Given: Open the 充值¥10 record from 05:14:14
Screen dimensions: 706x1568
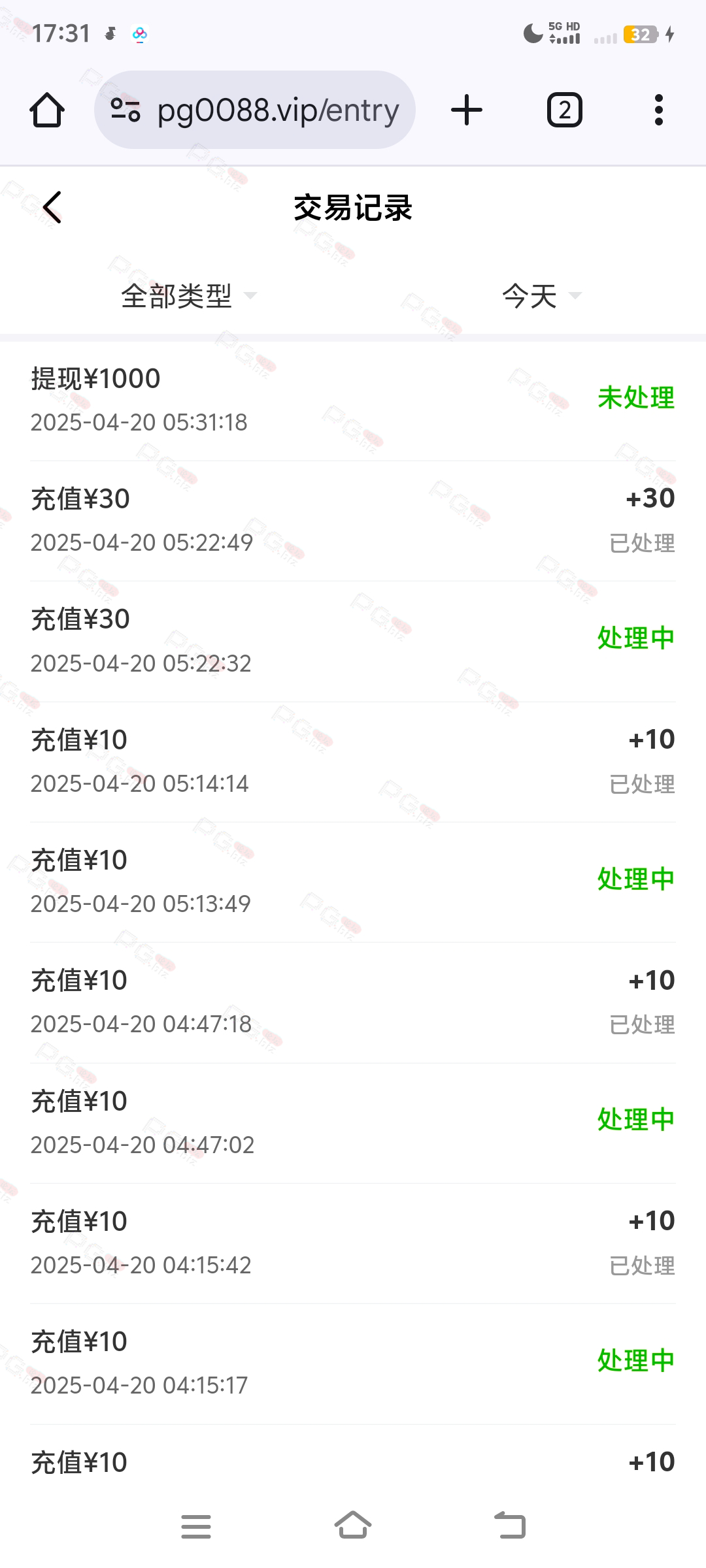Looking at the screenshot, I should pyautogui.click(x=353, y=762).
